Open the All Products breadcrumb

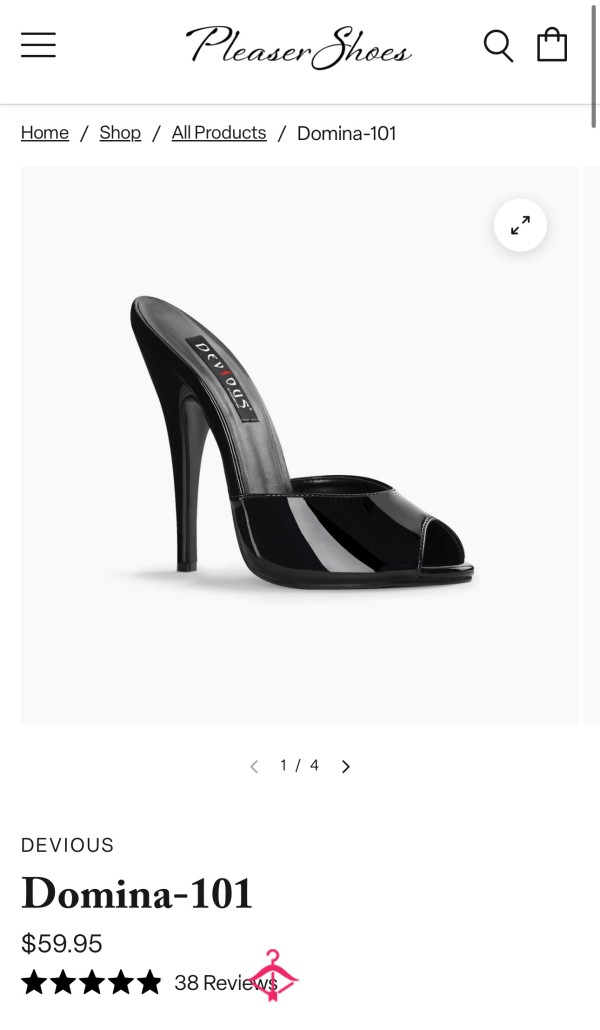click(x=219, y=133)
